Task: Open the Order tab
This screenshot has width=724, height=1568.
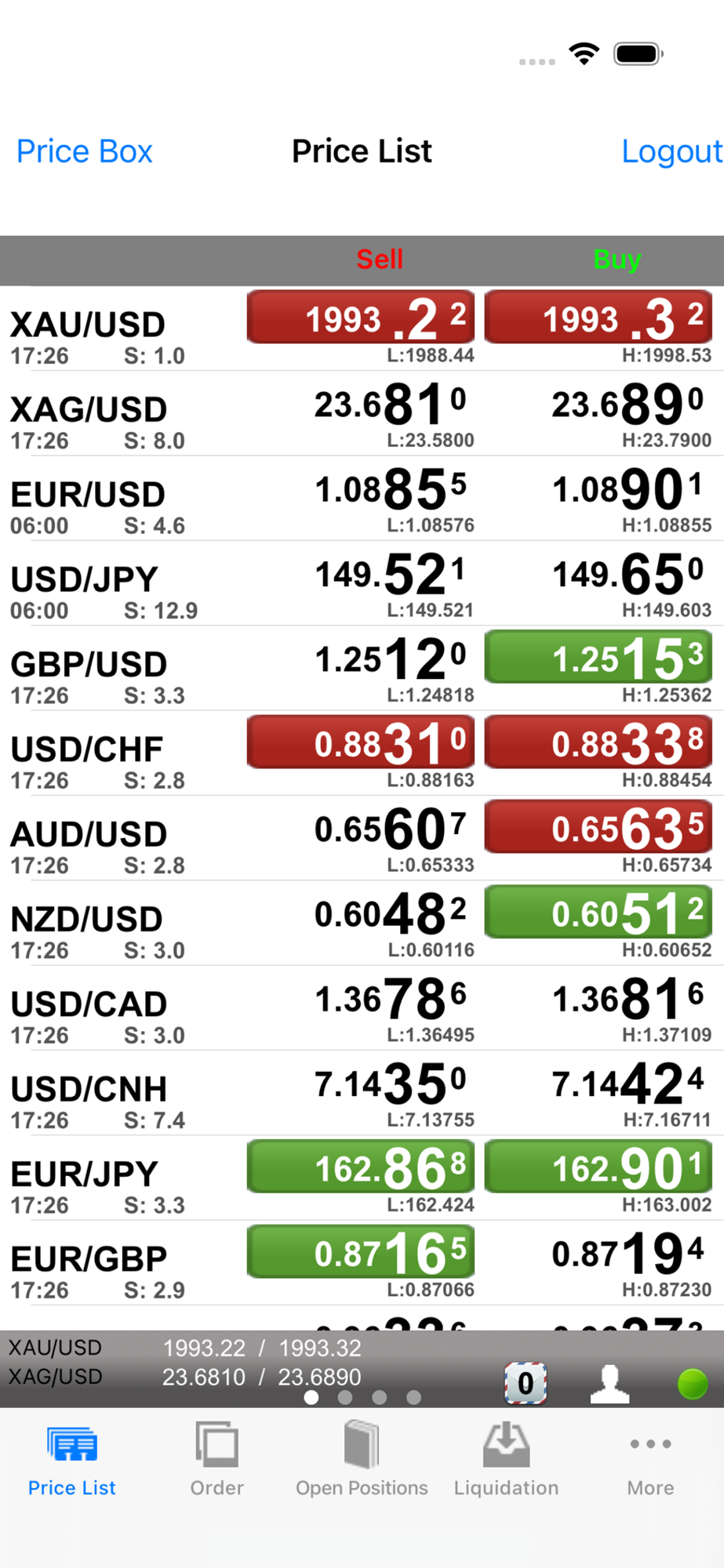Action: [x=216, y=1459]
